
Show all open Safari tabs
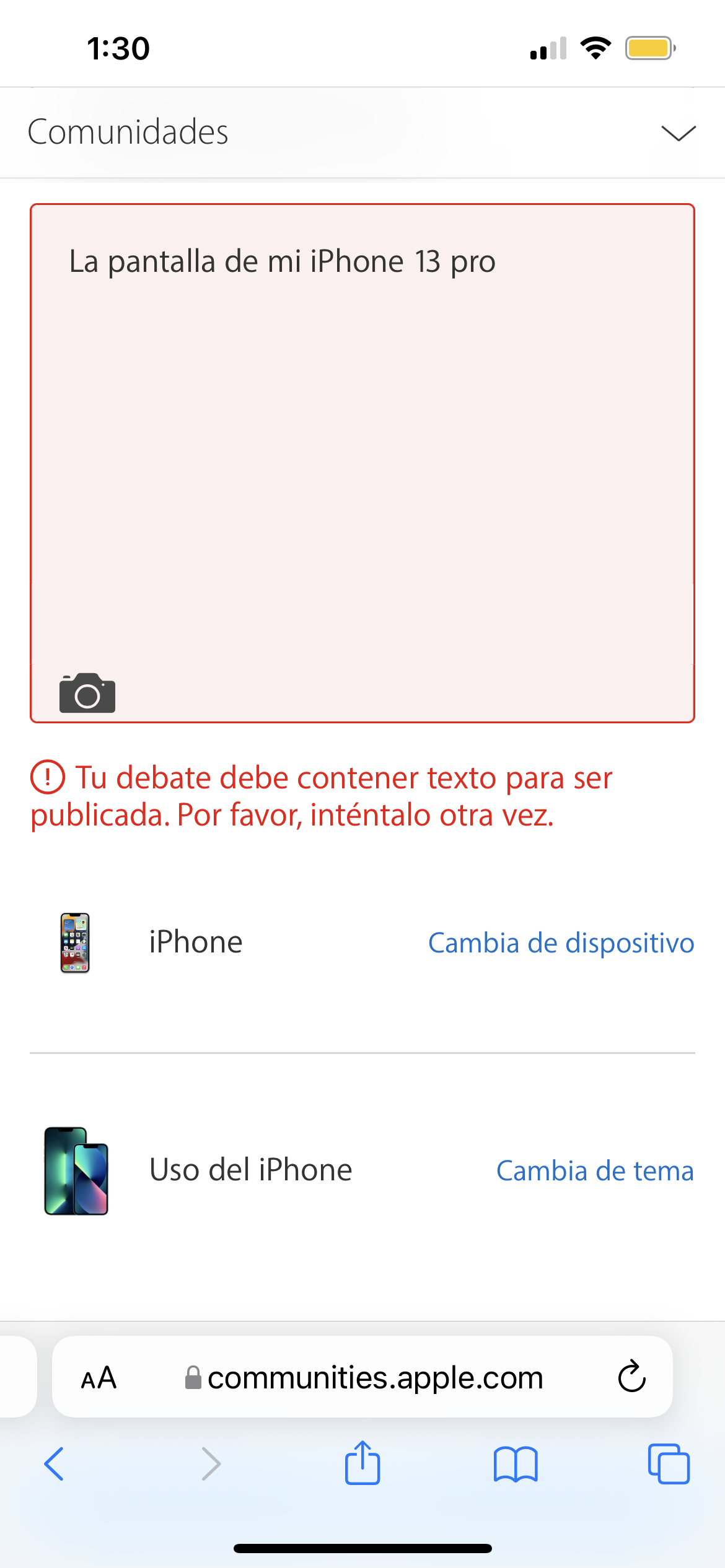(x=669, y=1464)
